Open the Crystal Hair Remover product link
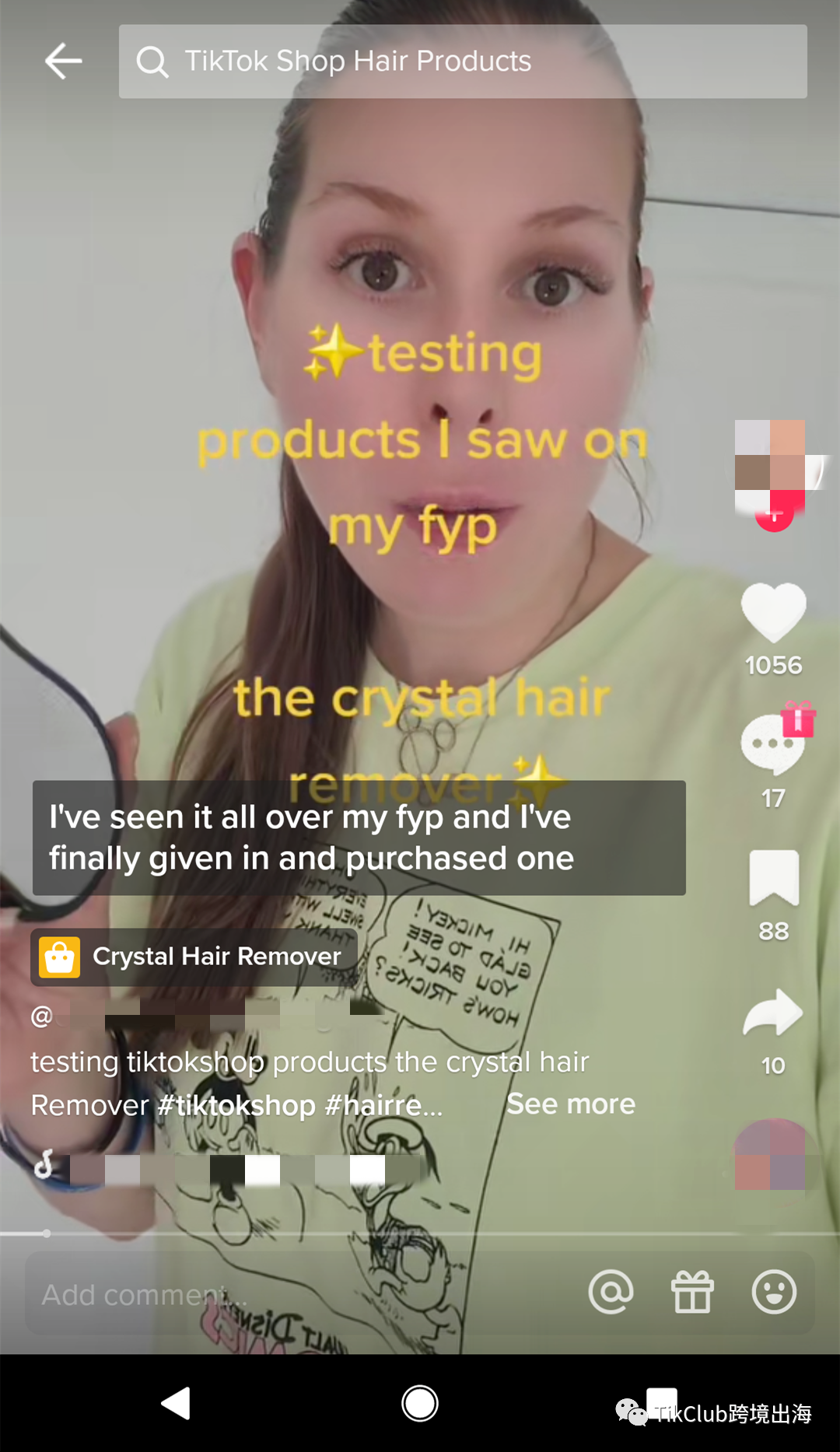Image resolution: width=840 pixels, height=1452 pixels. [194, 957]
